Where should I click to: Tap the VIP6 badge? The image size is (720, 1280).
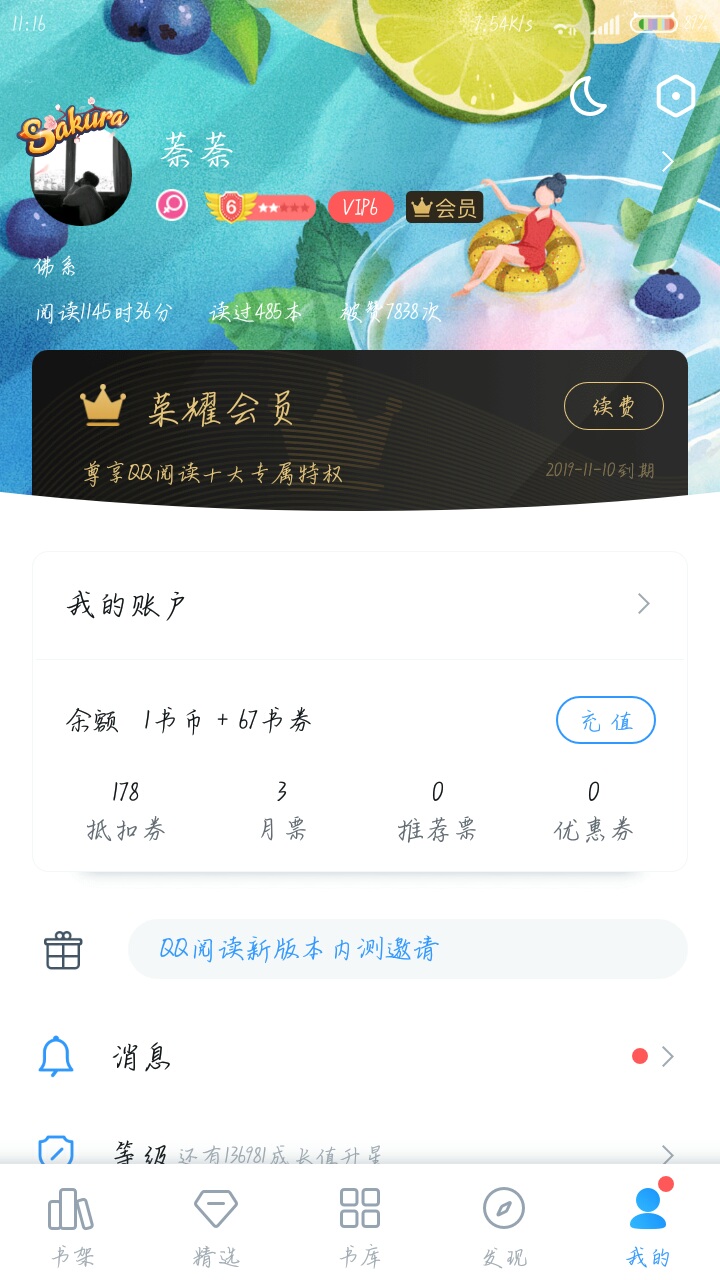pos(360,207)
